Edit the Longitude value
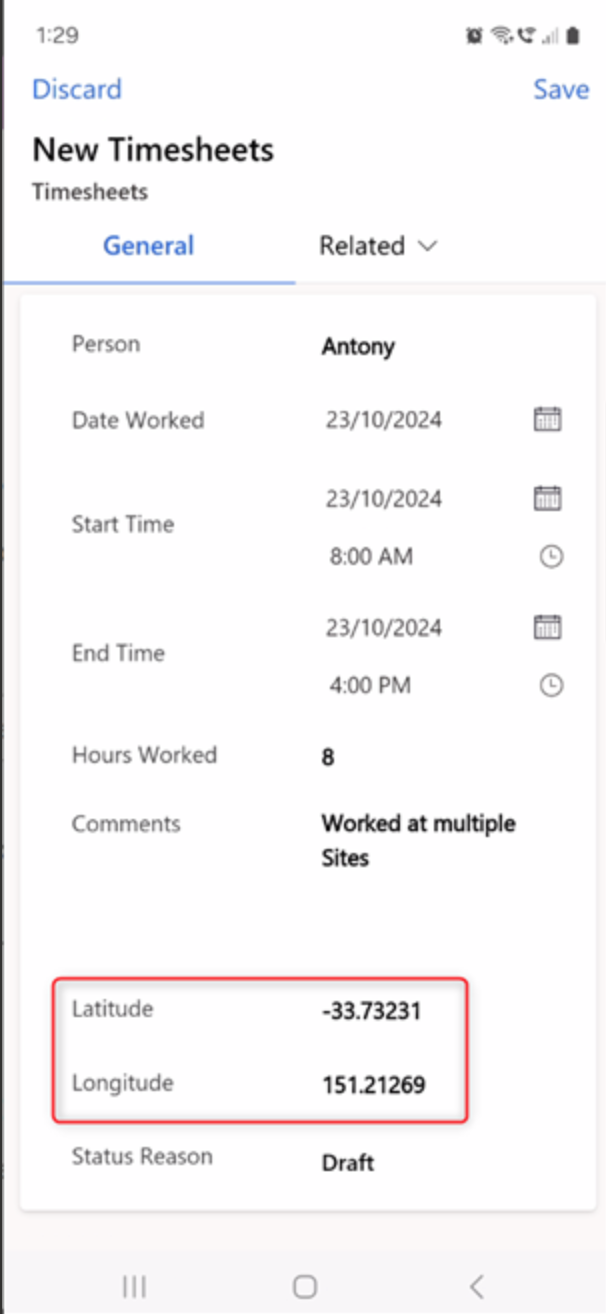This screenshot has width=606, height=1314. [x=374, y=1085]
